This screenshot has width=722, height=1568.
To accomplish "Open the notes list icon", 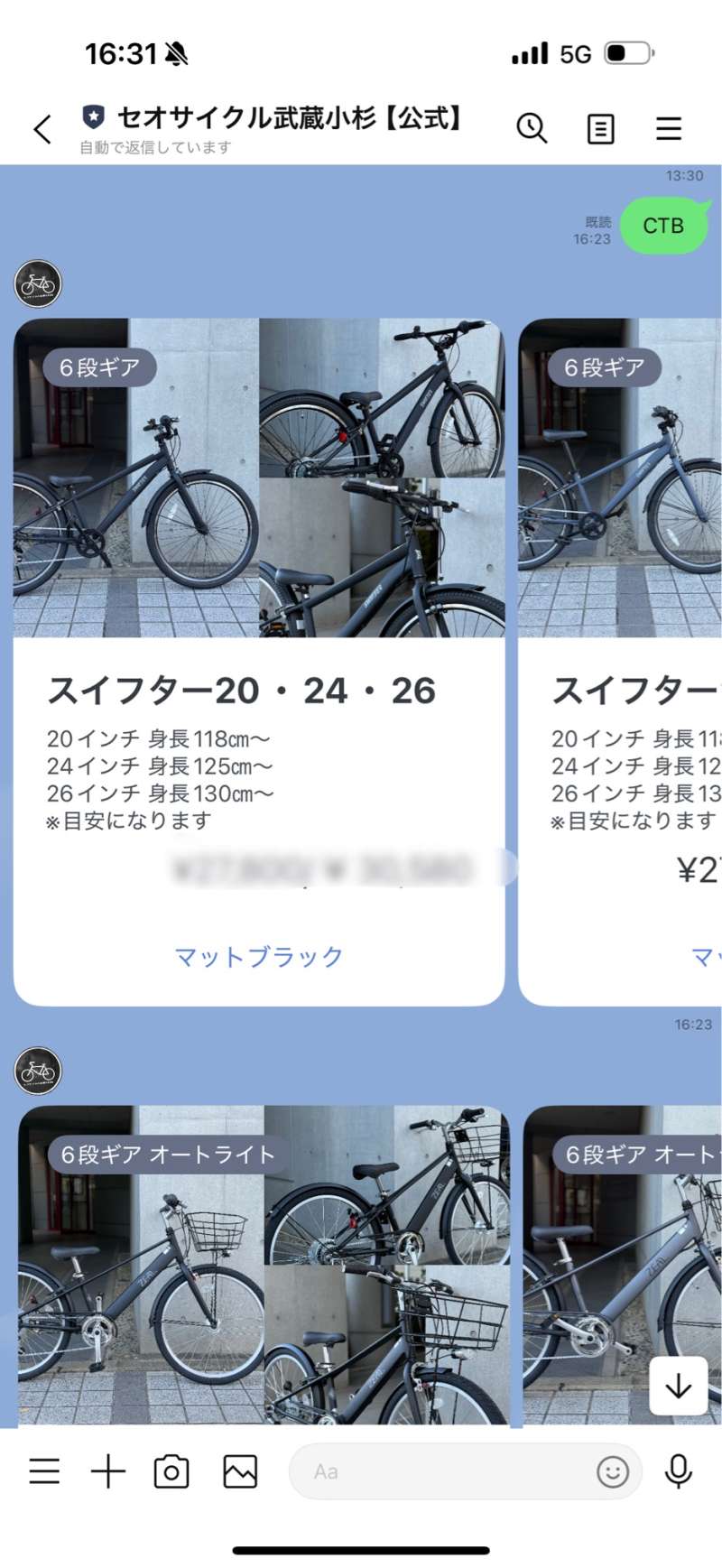I will [600, 129].
